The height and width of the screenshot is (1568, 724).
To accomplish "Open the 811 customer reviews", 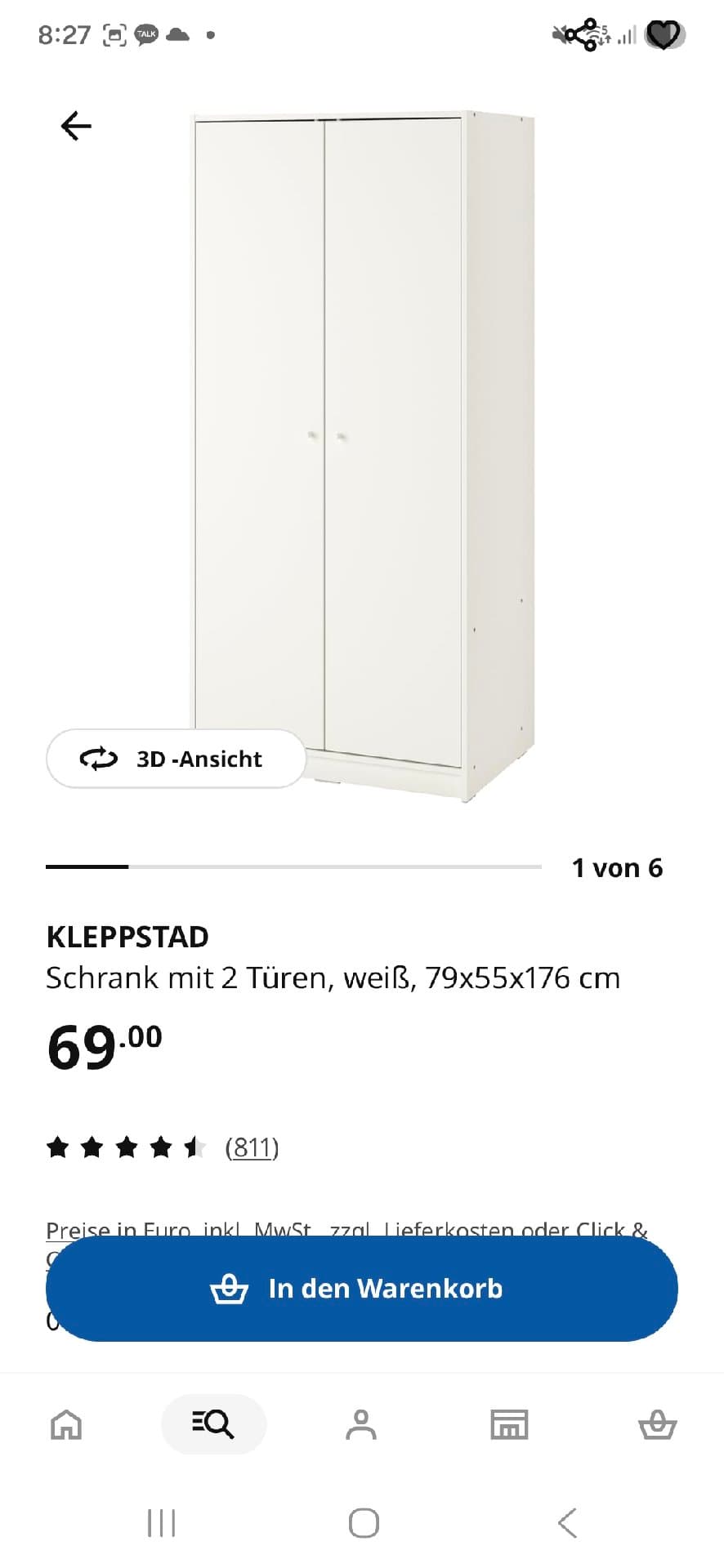I will [x=252, y=1147].
